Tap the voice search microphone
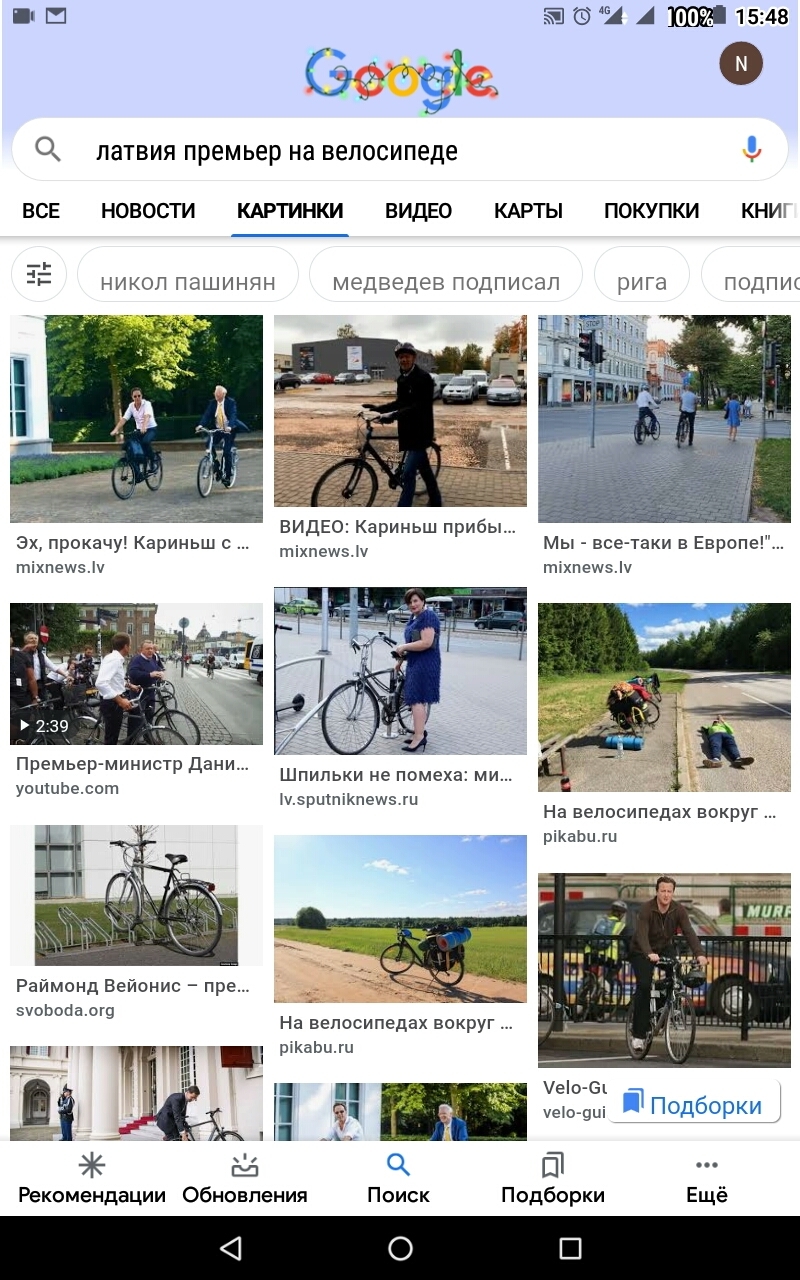Viewport: 800px width, 1280px height. 751,150
